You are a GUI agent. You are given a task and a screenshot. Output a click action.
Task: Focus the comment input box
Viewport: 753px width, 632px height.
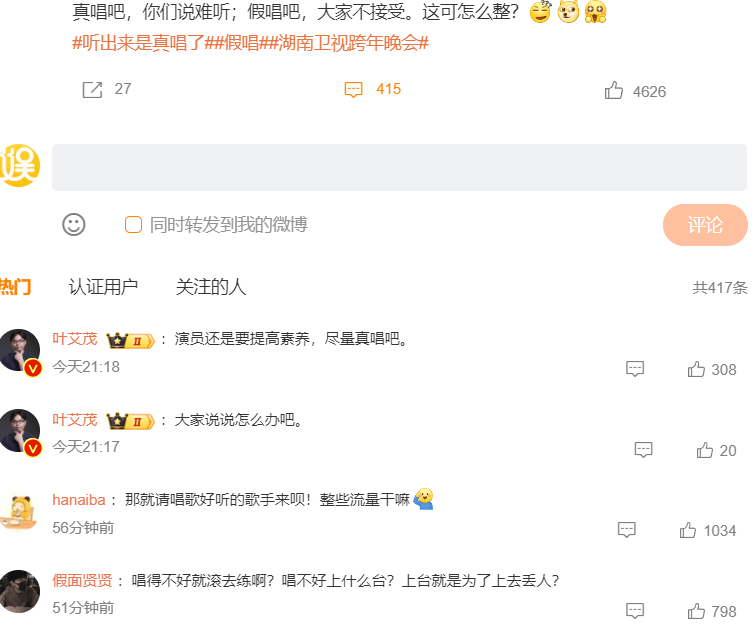coord(399,167)
